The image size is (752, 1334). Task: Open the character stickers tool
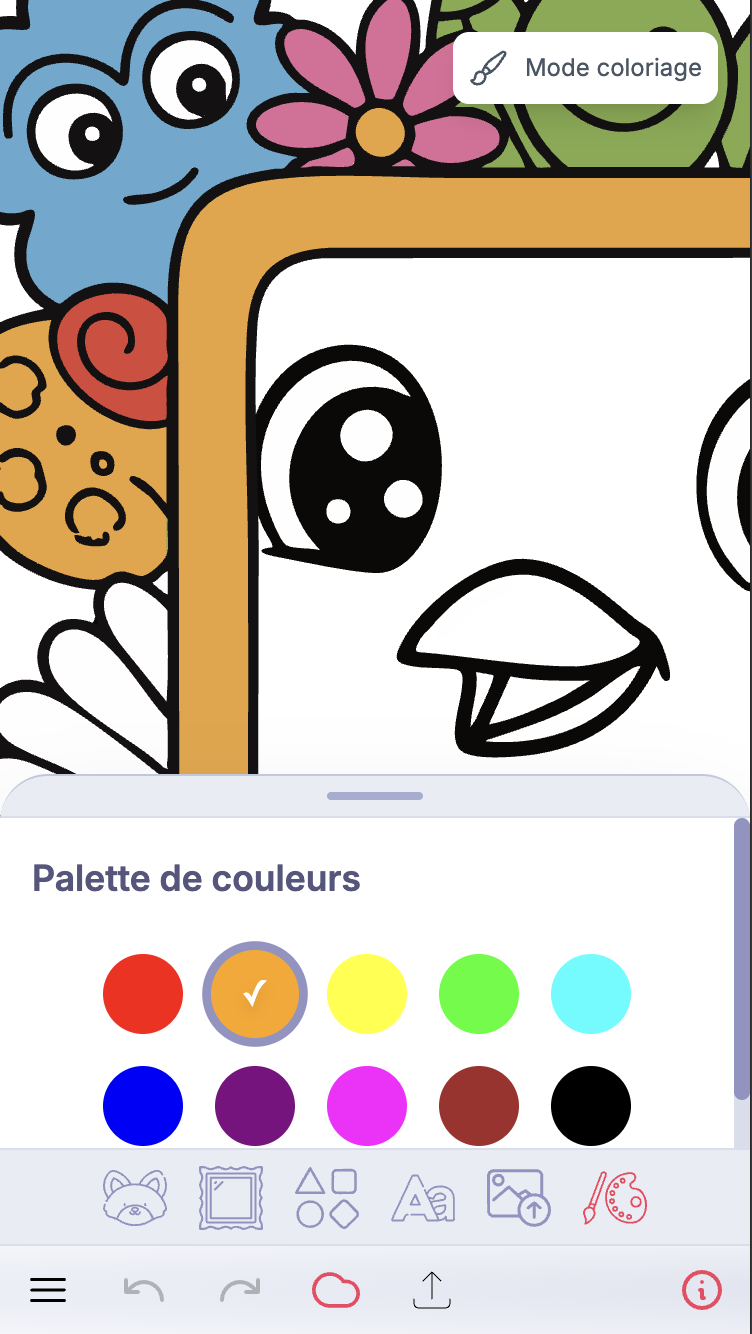[x=135, y=1197]
